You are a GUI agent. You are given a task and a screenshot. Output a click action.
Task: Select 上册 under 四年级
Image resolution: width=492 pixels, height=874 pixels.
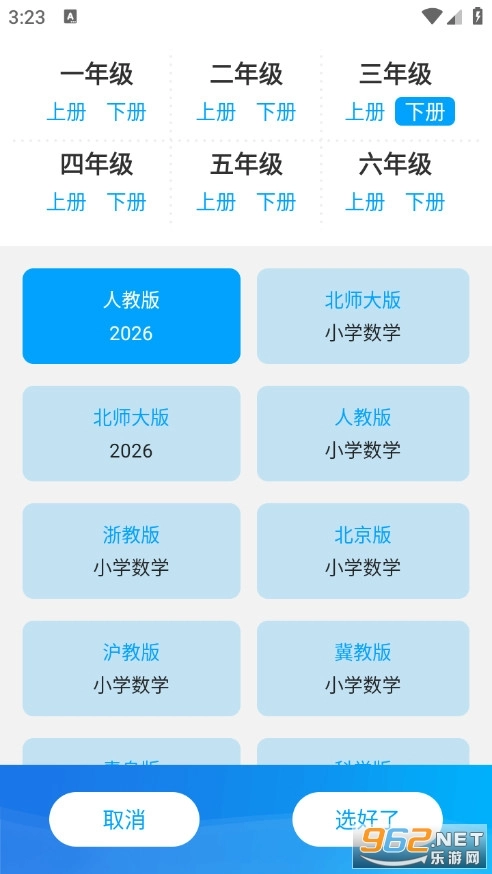click(x=66, y=202)
